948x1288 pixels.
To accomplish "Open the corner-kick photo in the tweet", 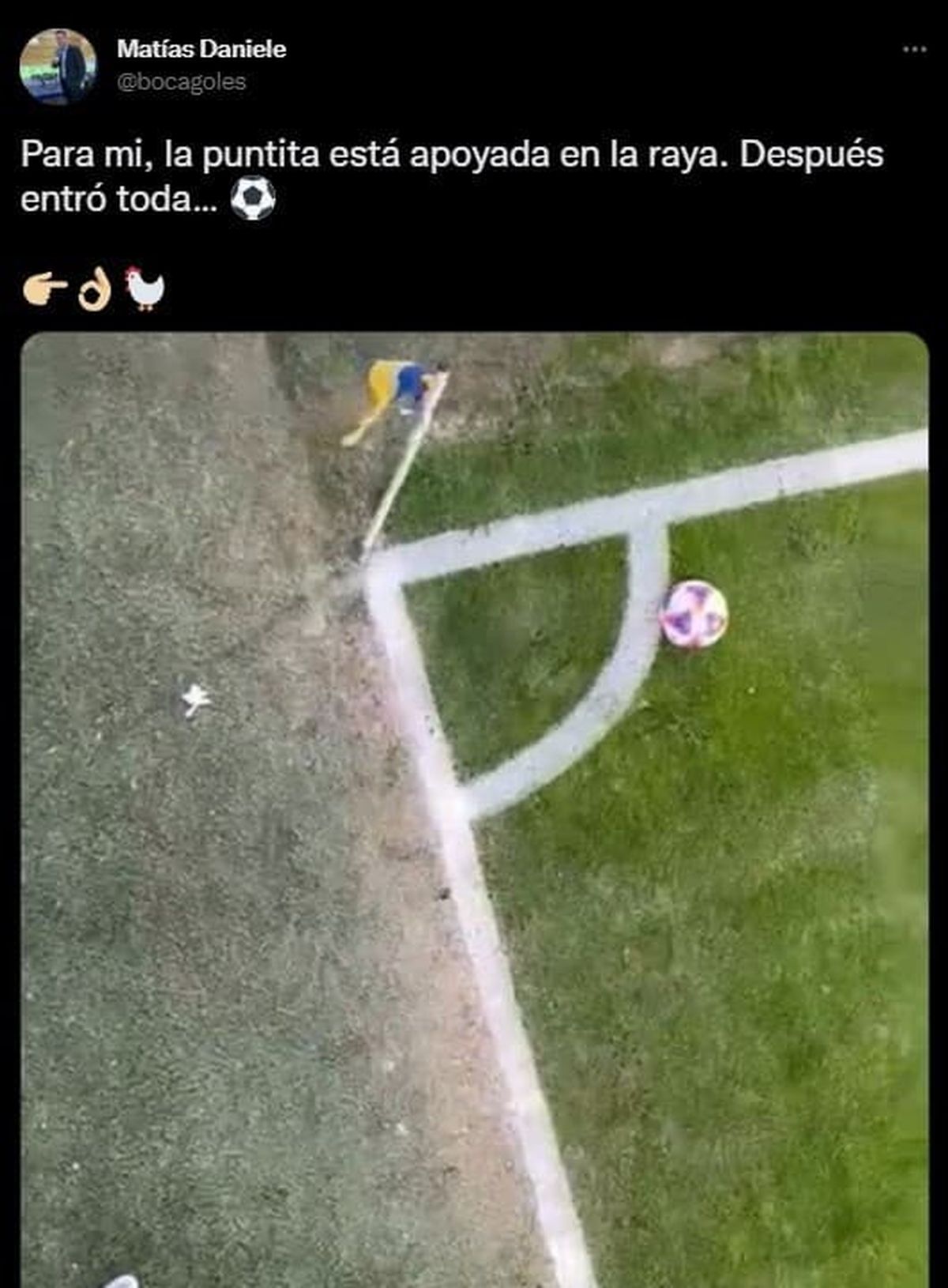I will click(x=474, y=806).
